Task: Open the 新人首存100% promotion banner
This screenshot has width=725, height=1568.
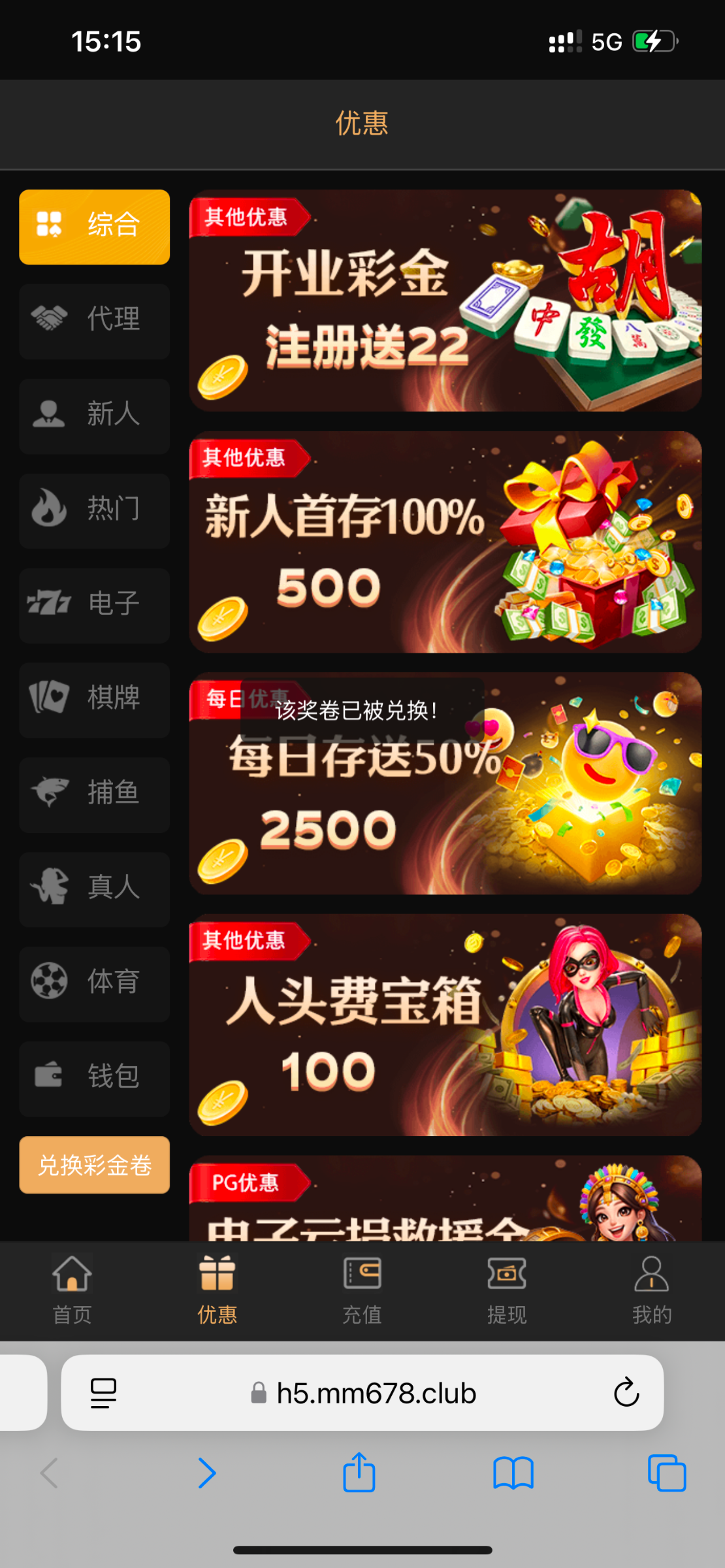Action: 445,542
